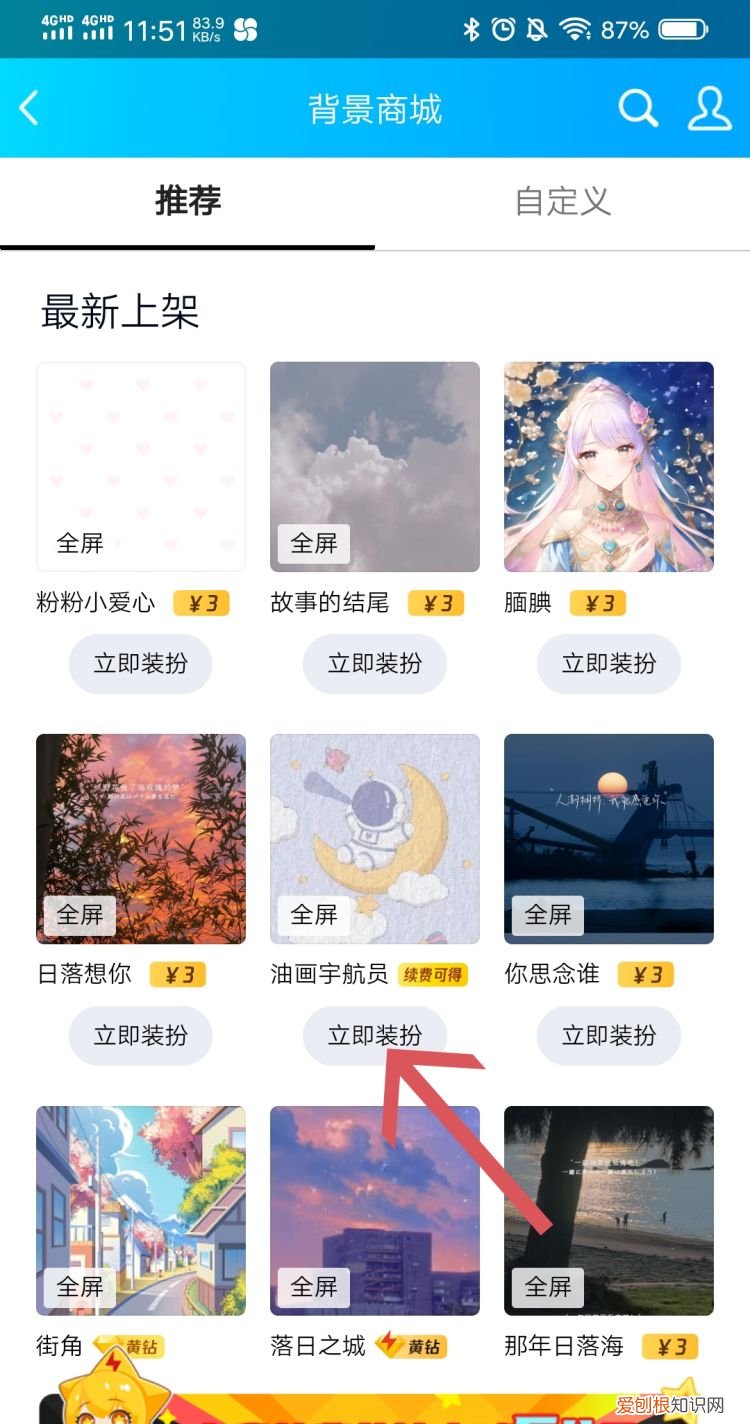Tap the back arrow to leave 背景商城

click(x=27, y=110)
